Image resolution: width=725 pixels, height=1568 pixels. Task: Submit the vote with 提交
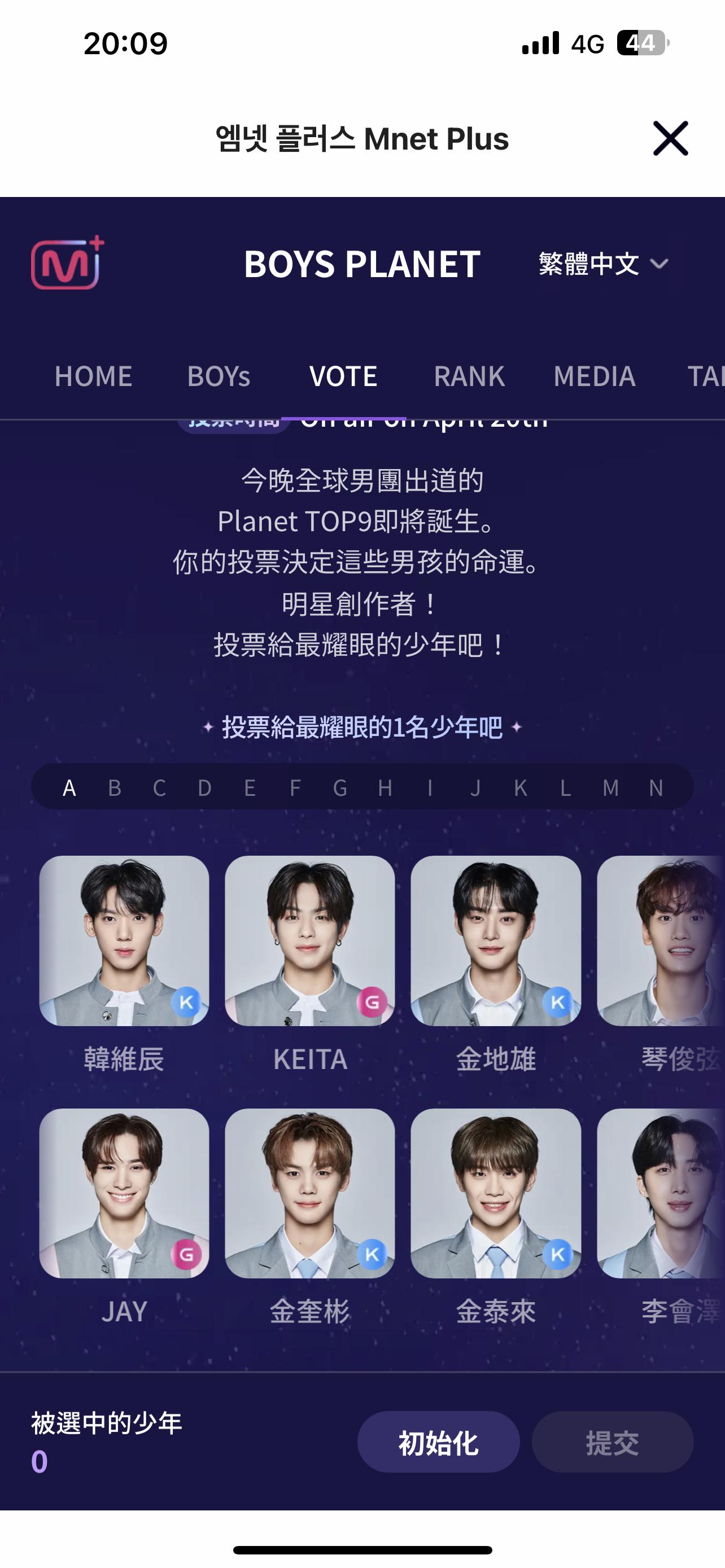click(613, 1442)
